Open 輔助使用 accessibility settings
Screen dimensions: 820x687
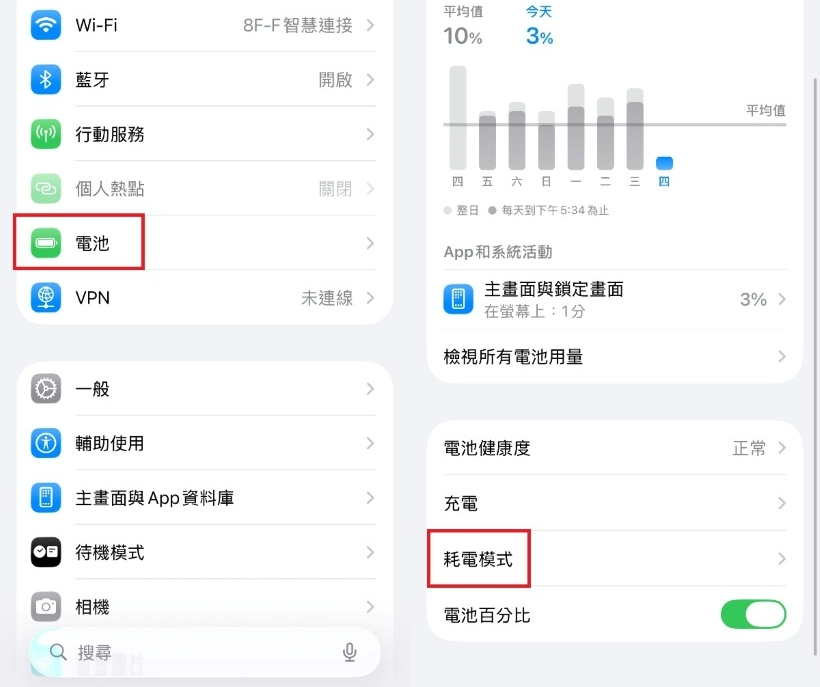(x=200, y=443)
